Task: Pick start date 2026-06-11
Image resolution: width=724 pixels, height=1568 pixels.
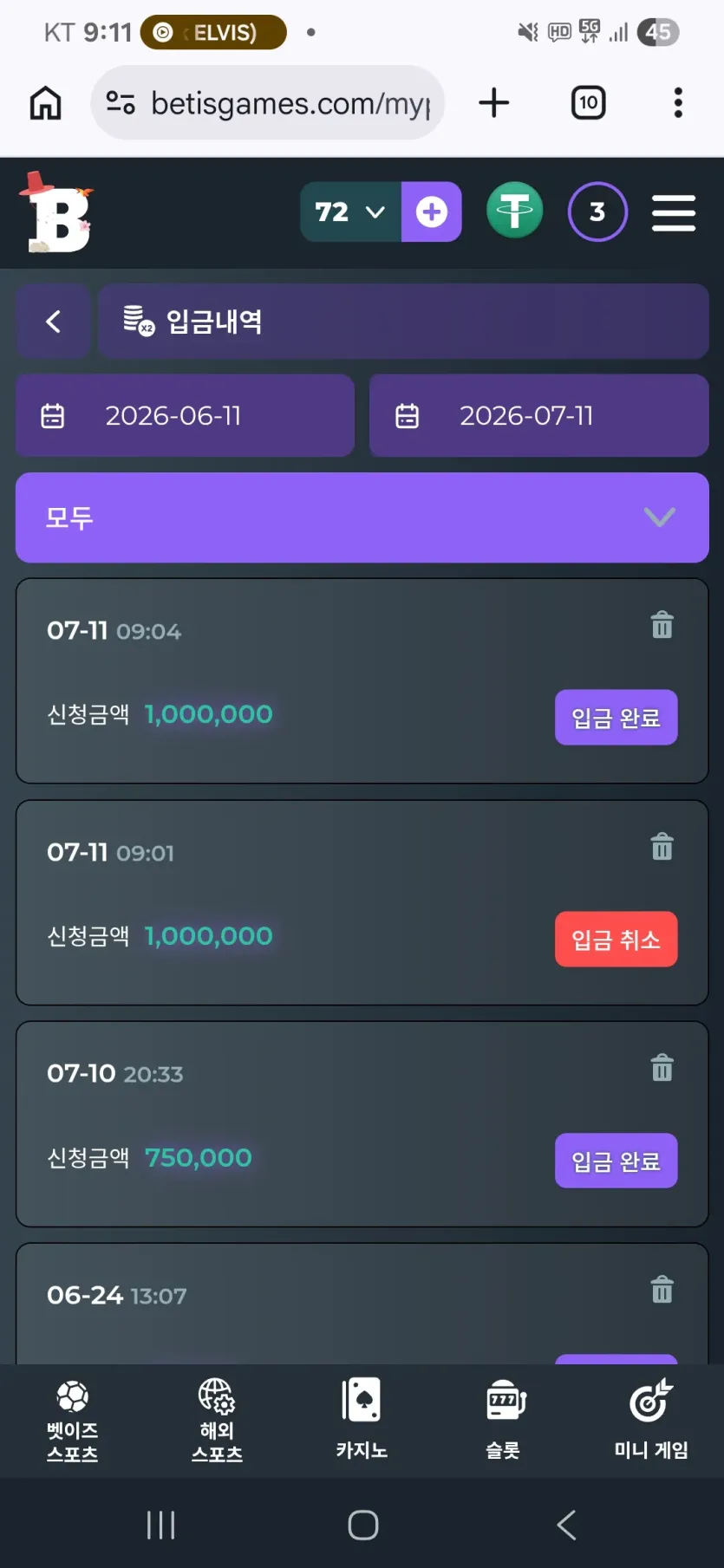Action: [185, 416]
